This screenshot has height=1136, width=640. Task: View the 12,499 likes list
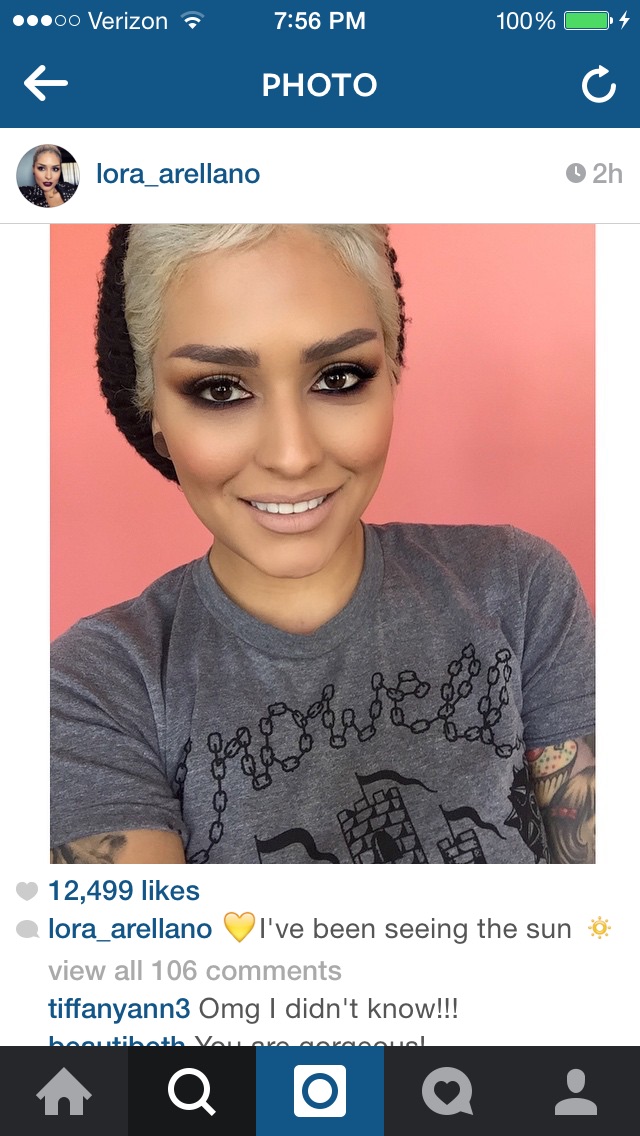(123, 890)
